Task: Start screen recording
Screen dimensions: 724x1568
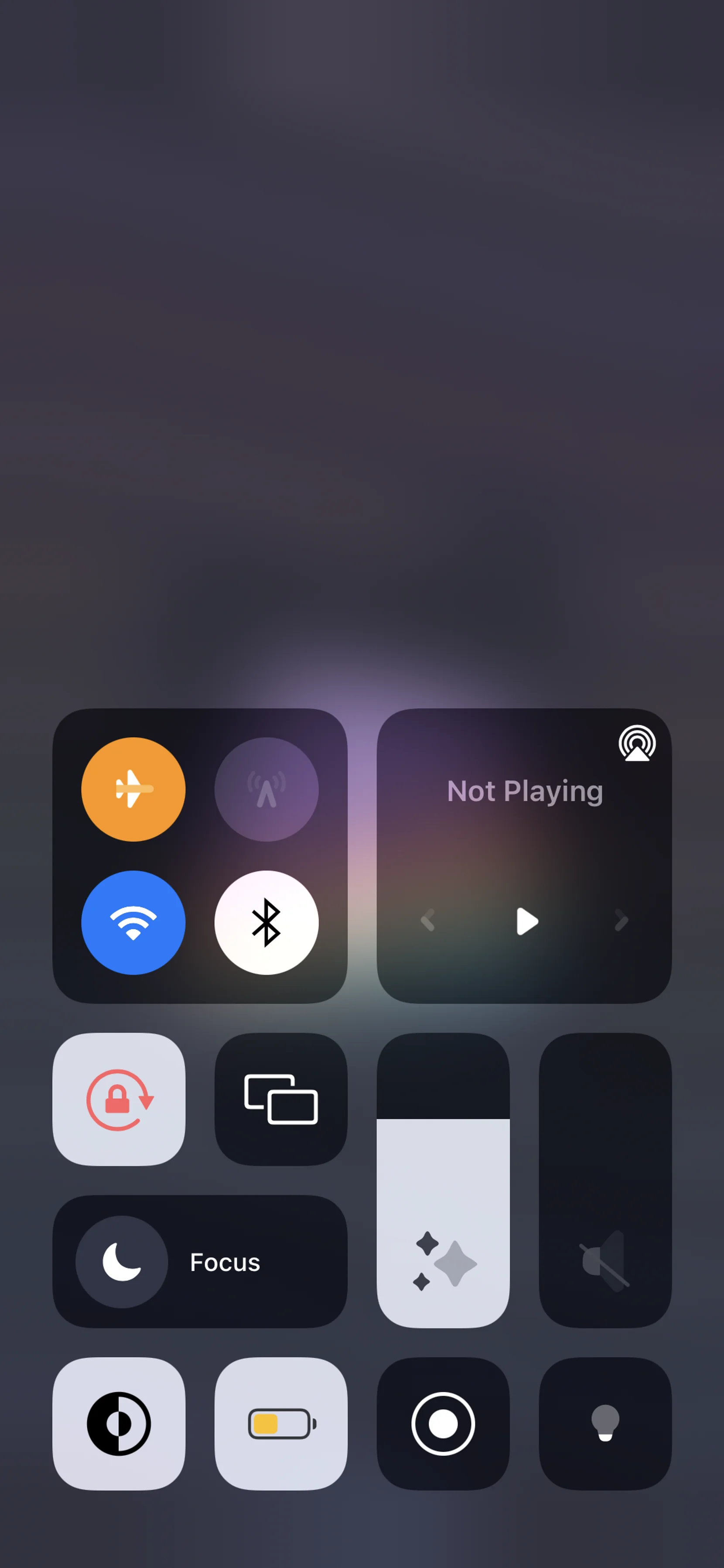Action: click(443, 1423)
